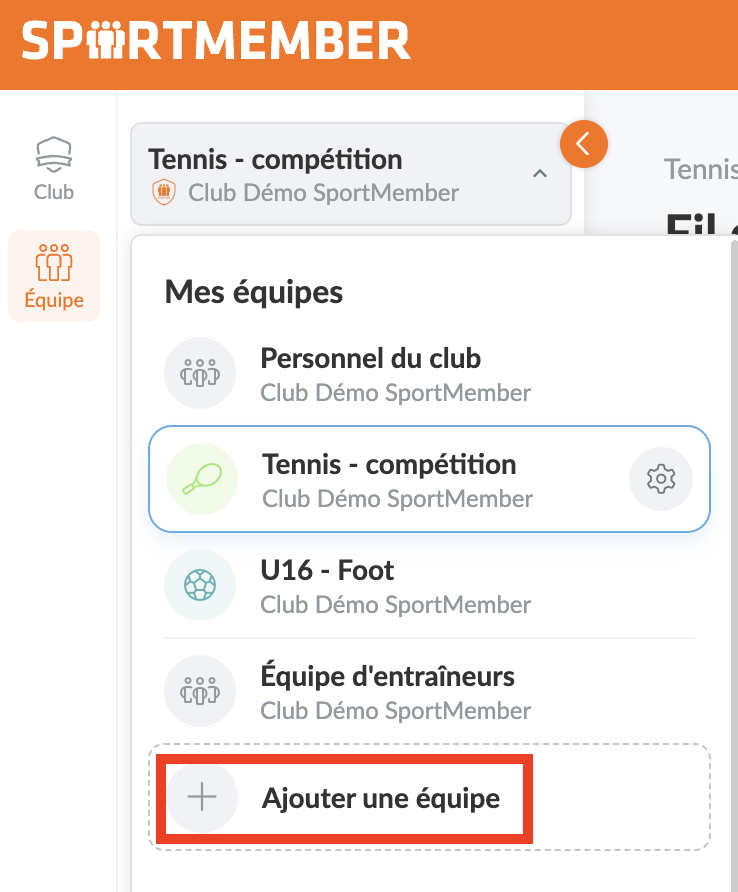Open settings gear for Tennis - compétition
738x892 pixels.
point(660,480)
